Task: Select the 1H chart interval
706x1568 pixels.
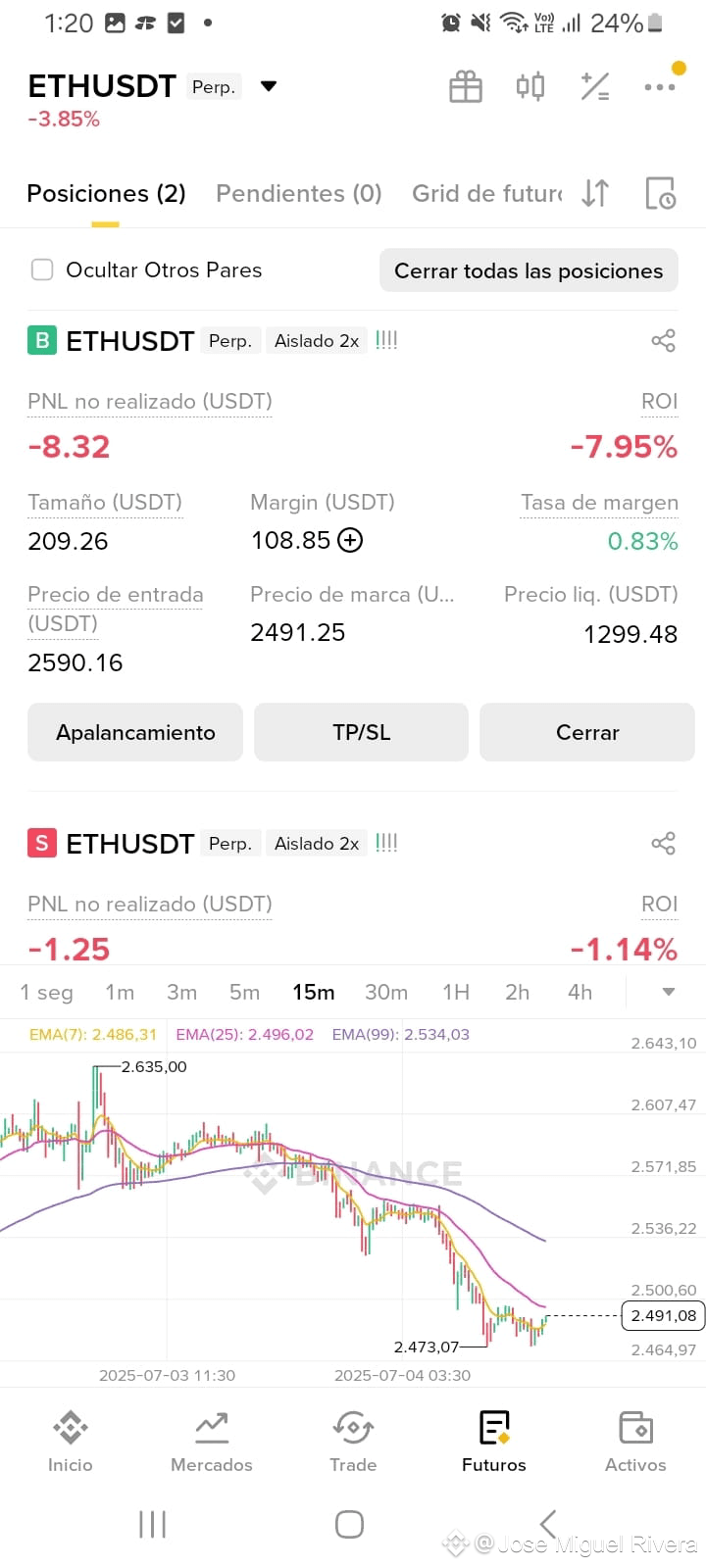Action: click(x=456, y=992)
